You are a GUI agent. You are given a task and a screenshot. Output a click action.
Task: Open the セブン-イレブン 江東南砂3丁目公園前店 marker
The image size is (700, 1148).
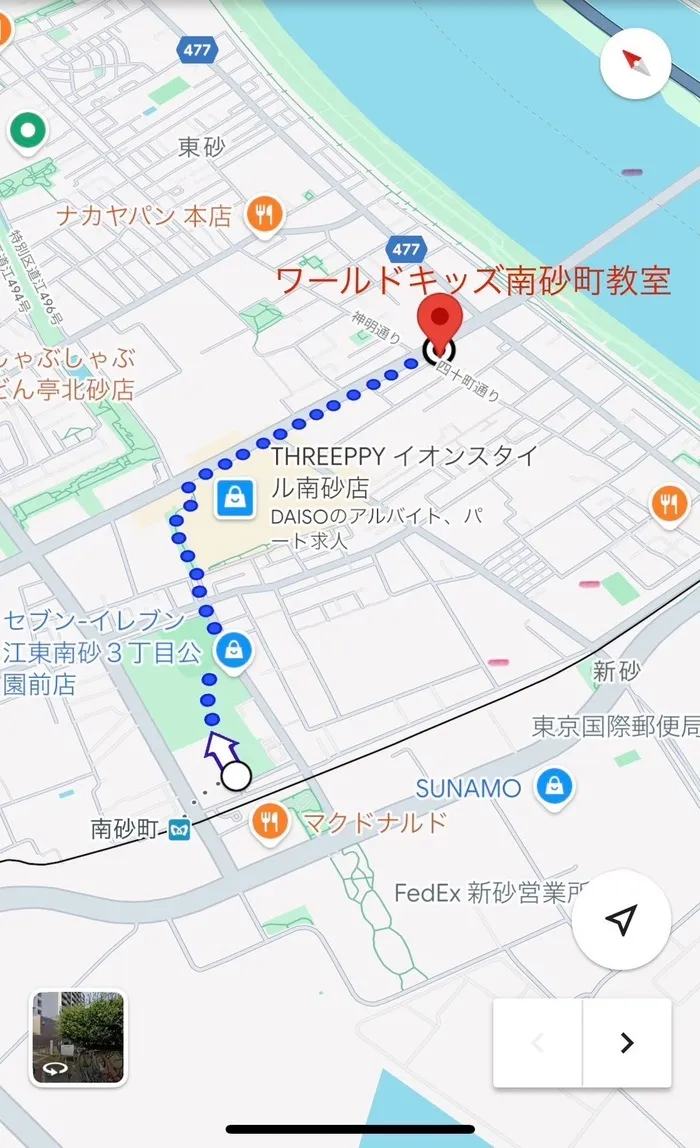(x=235, y=650)
